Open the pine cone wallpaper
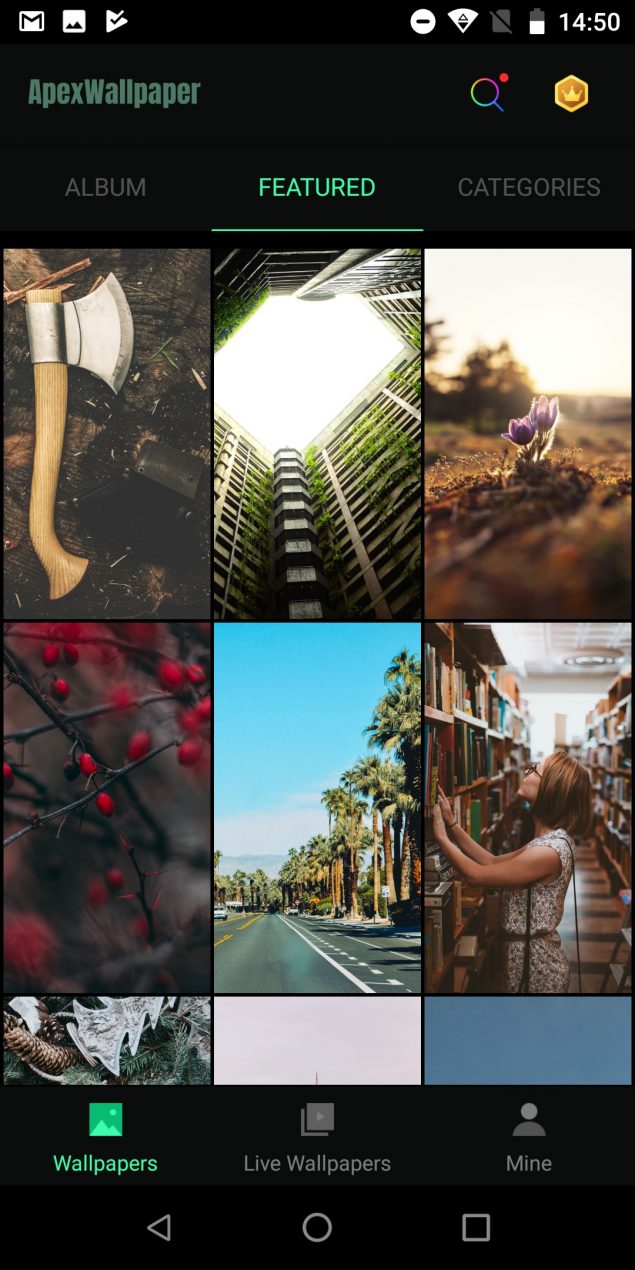This screenshot has width=635, height=1270. [106, 1040]
